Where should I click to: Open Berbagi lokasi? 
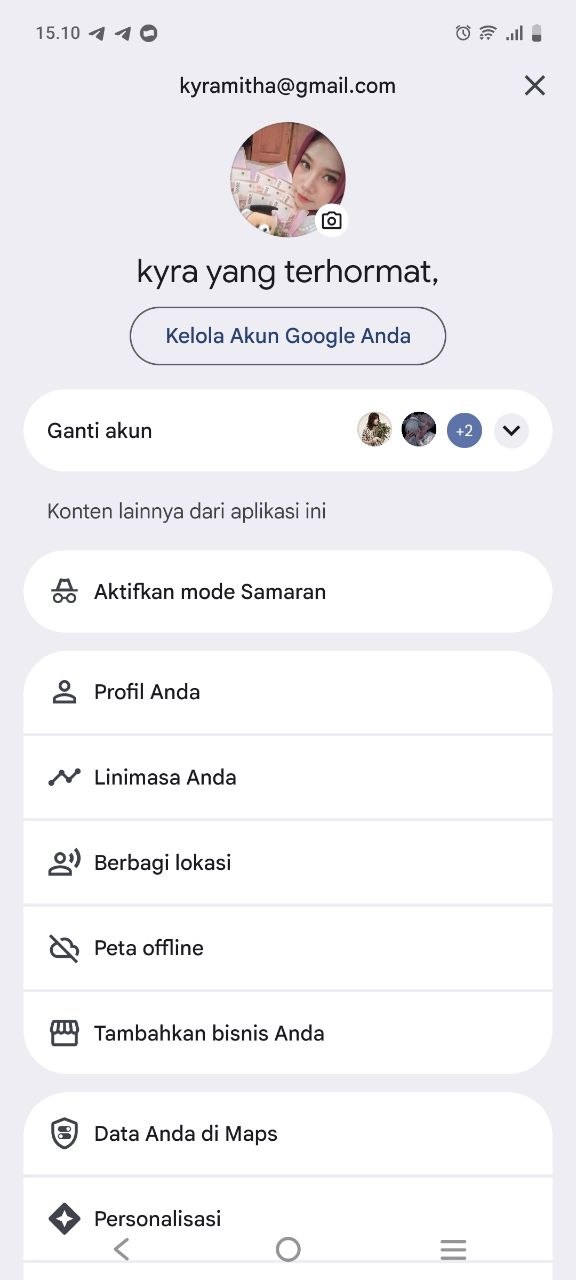(x=288, y=863)
